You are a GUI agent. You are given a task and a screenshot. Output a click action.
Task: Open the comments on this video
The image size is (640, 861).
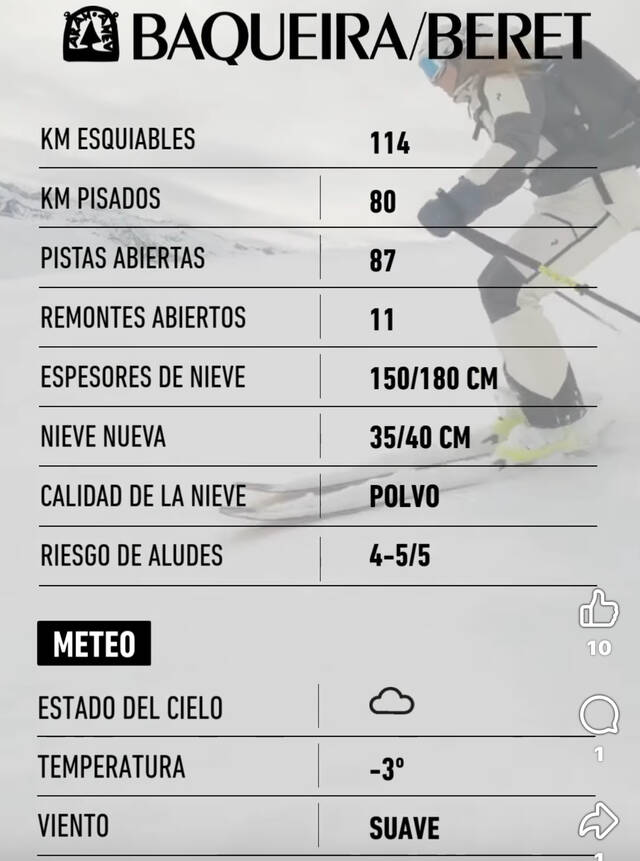(x=598, y=715)
